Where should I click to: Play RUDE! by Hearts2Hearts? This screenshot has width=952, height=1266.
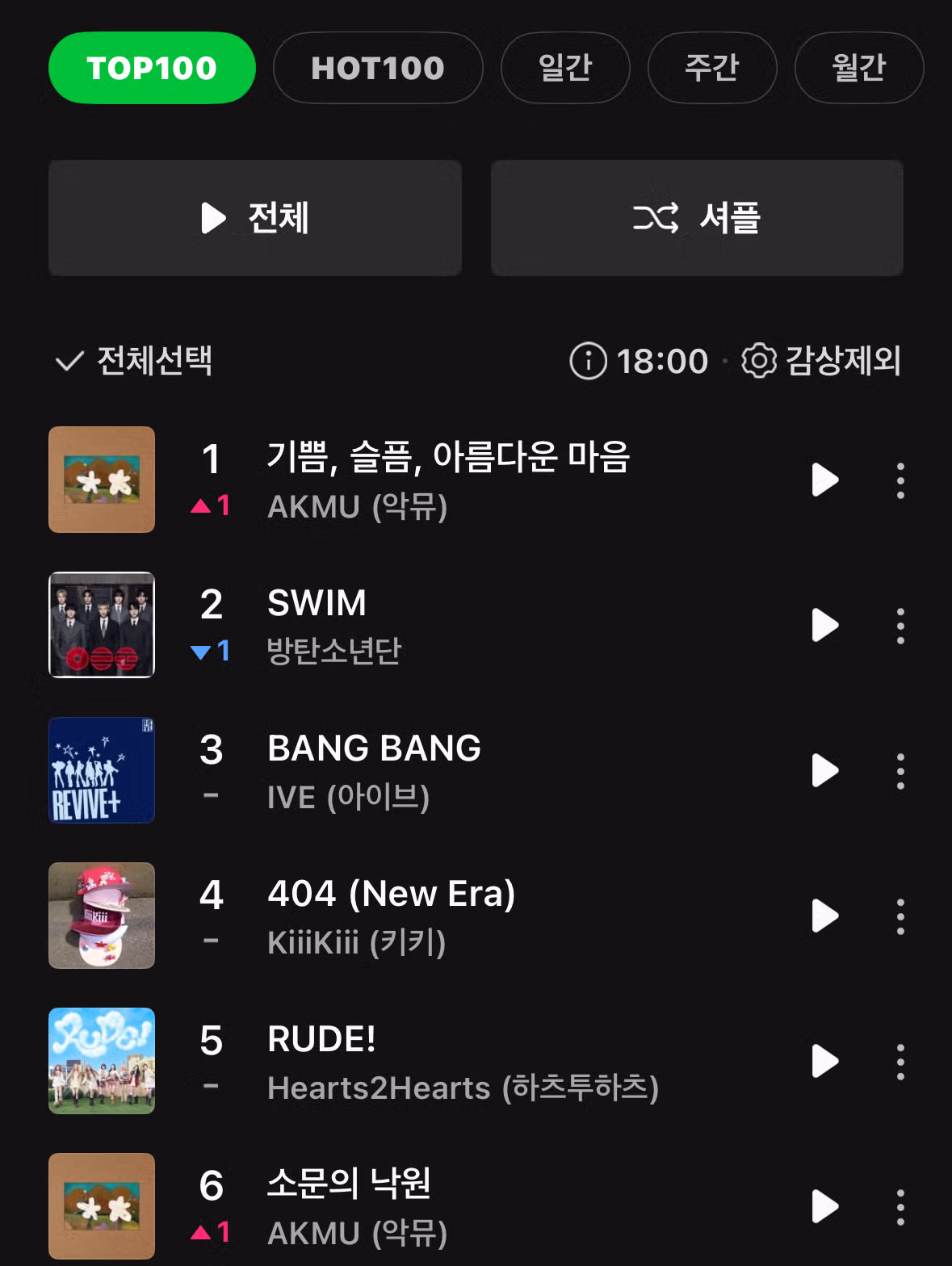pyautogui.click(x=824, y=1062)
